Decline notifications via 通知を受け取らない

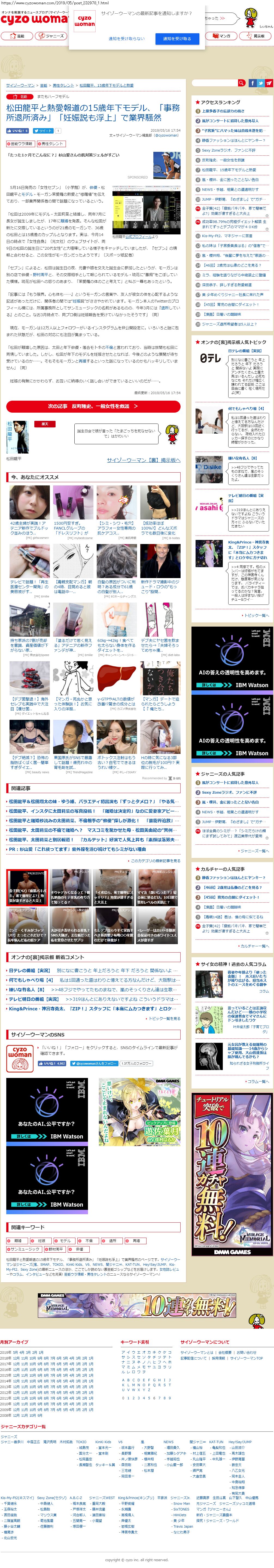[x=127, y=38]
